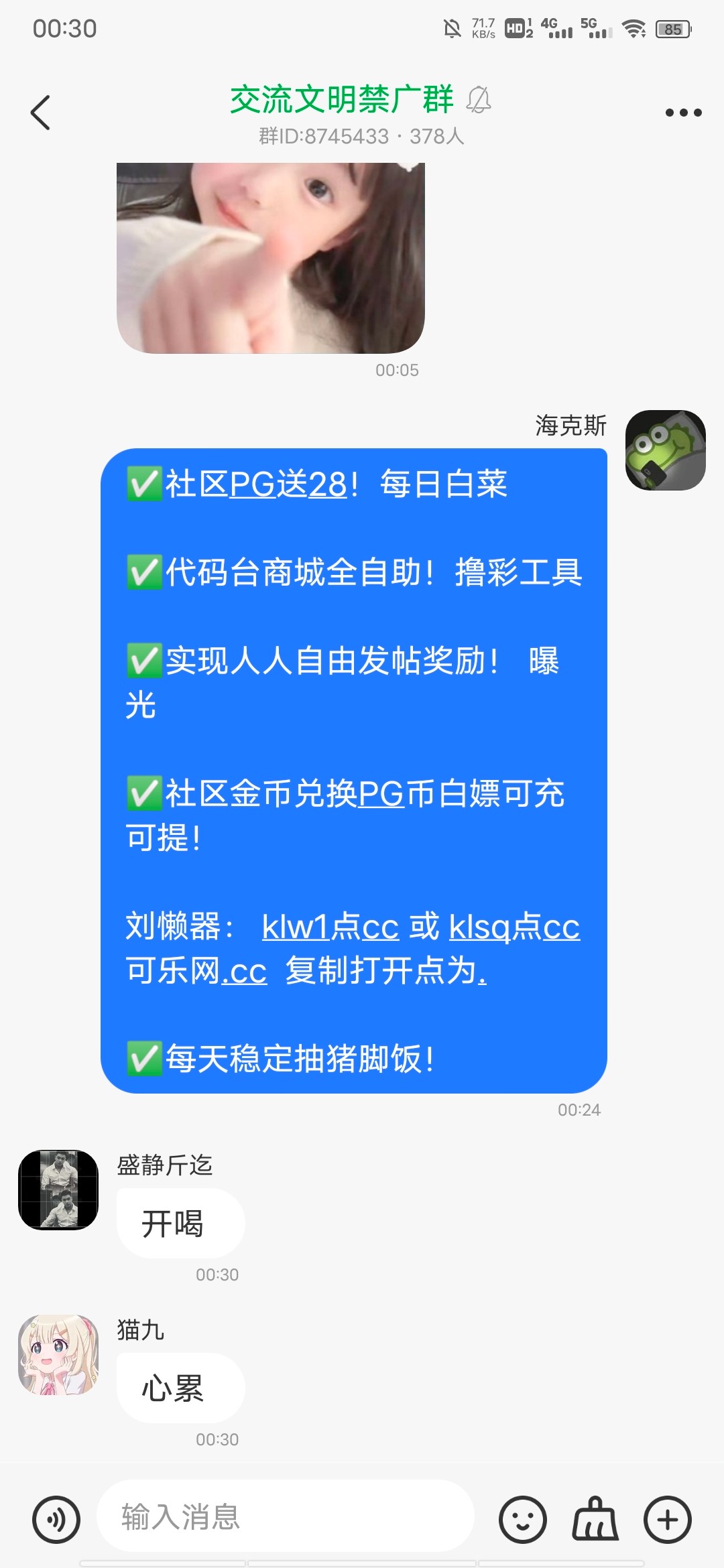The height and width of the screenshot is (1568, 724).
Task: Go back from the group chat
Action: [40, 112]
